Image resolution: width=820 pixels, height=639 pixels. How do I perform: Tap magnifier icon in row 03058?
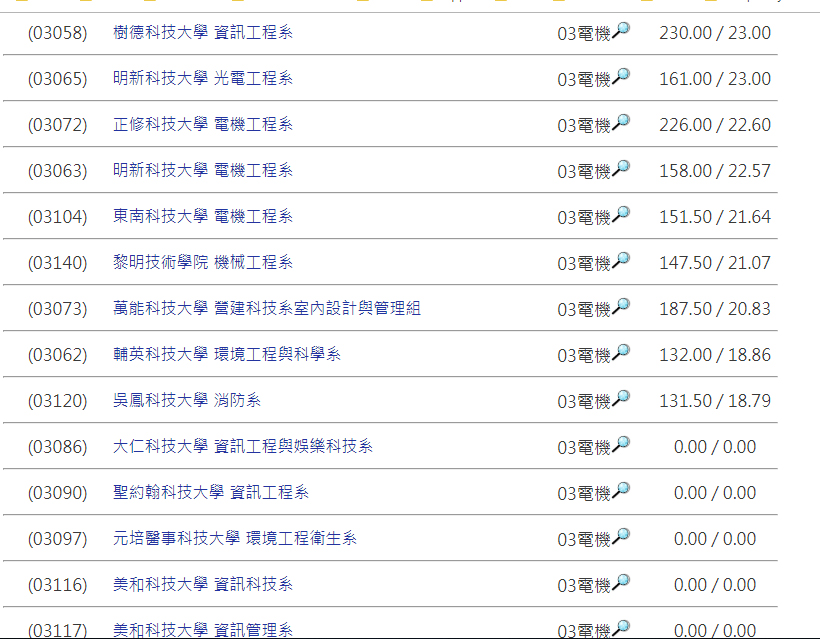[x=621, y=30]
